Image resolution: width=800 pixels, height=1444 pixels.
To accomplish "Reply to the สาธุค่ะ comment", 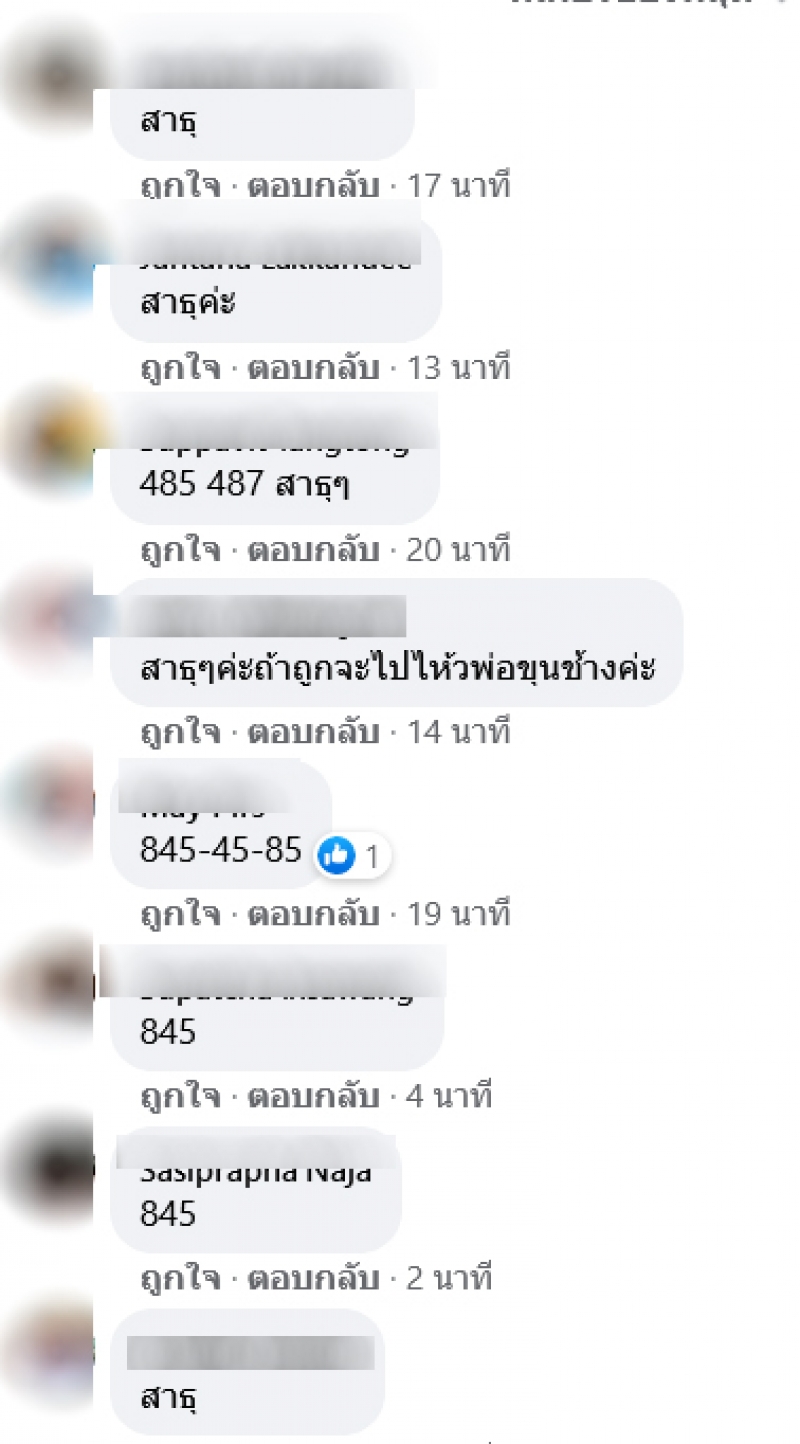I will (313, 368).
